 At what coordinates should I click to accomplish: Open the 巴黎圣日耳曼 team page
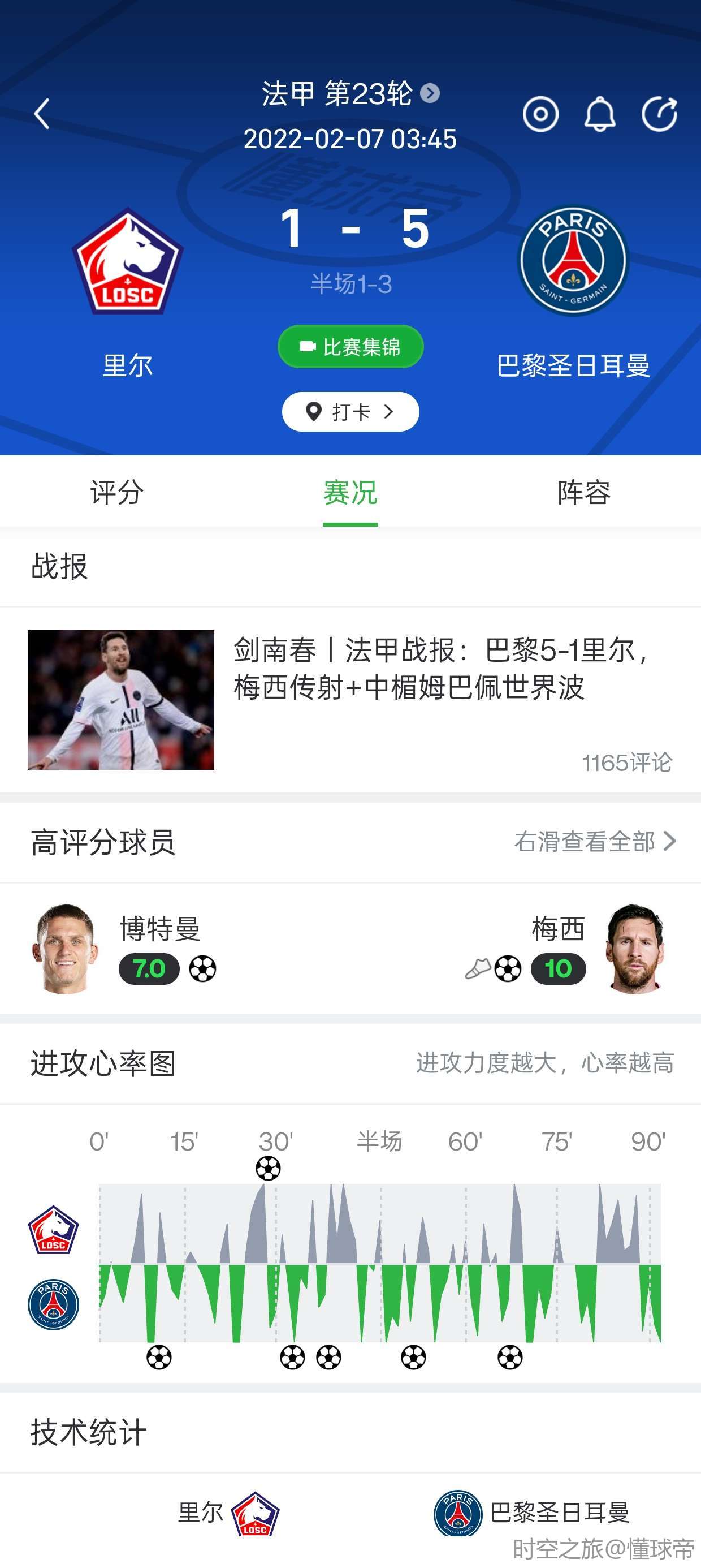tap(572, 262)
